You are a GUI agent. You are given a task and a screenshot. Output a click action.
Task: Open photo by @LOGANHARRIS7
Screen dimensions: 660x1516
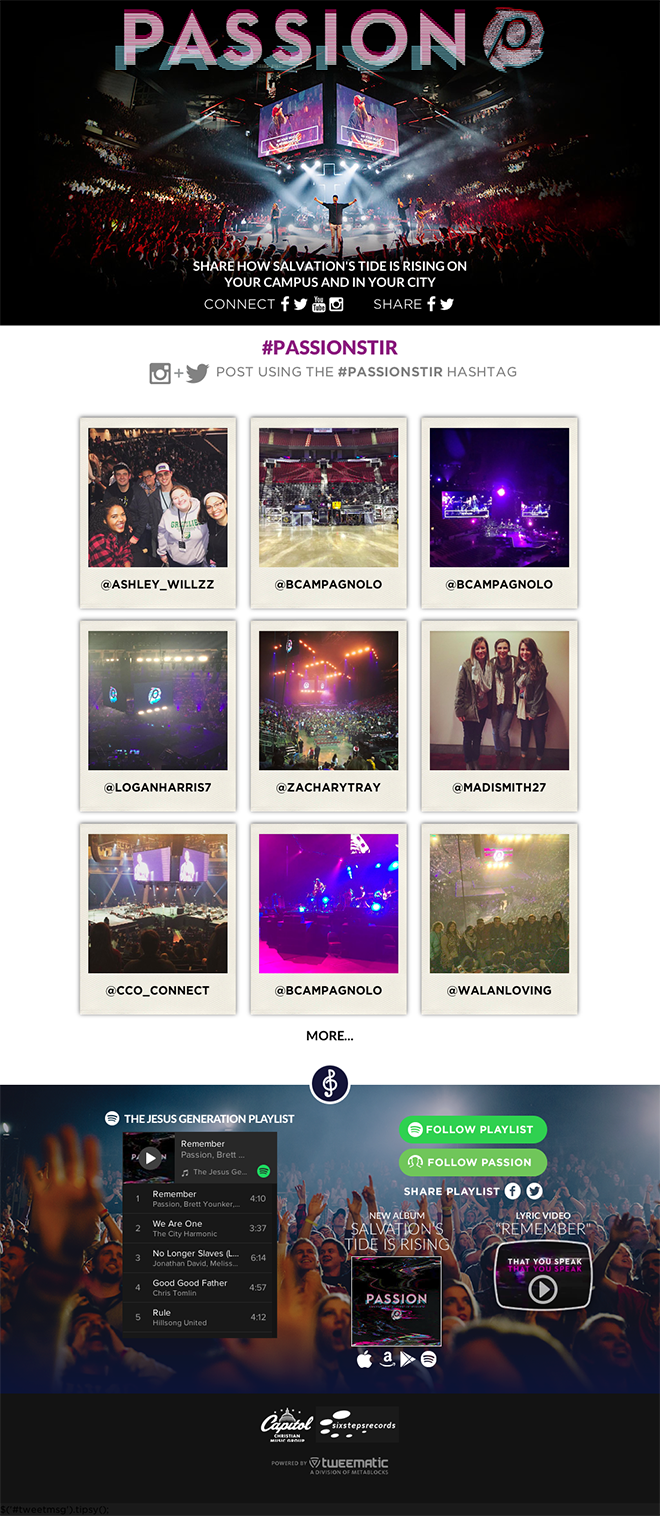pyautogui.click(x=158, y=700)
